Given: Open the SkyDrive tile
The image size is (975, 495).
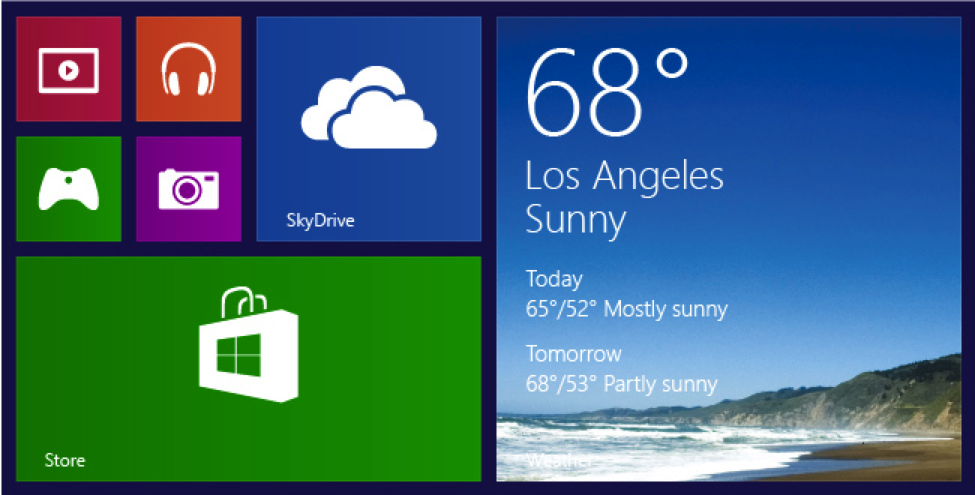Looking at the screenshot, I should pyautogui.click(x=368, y=129).
